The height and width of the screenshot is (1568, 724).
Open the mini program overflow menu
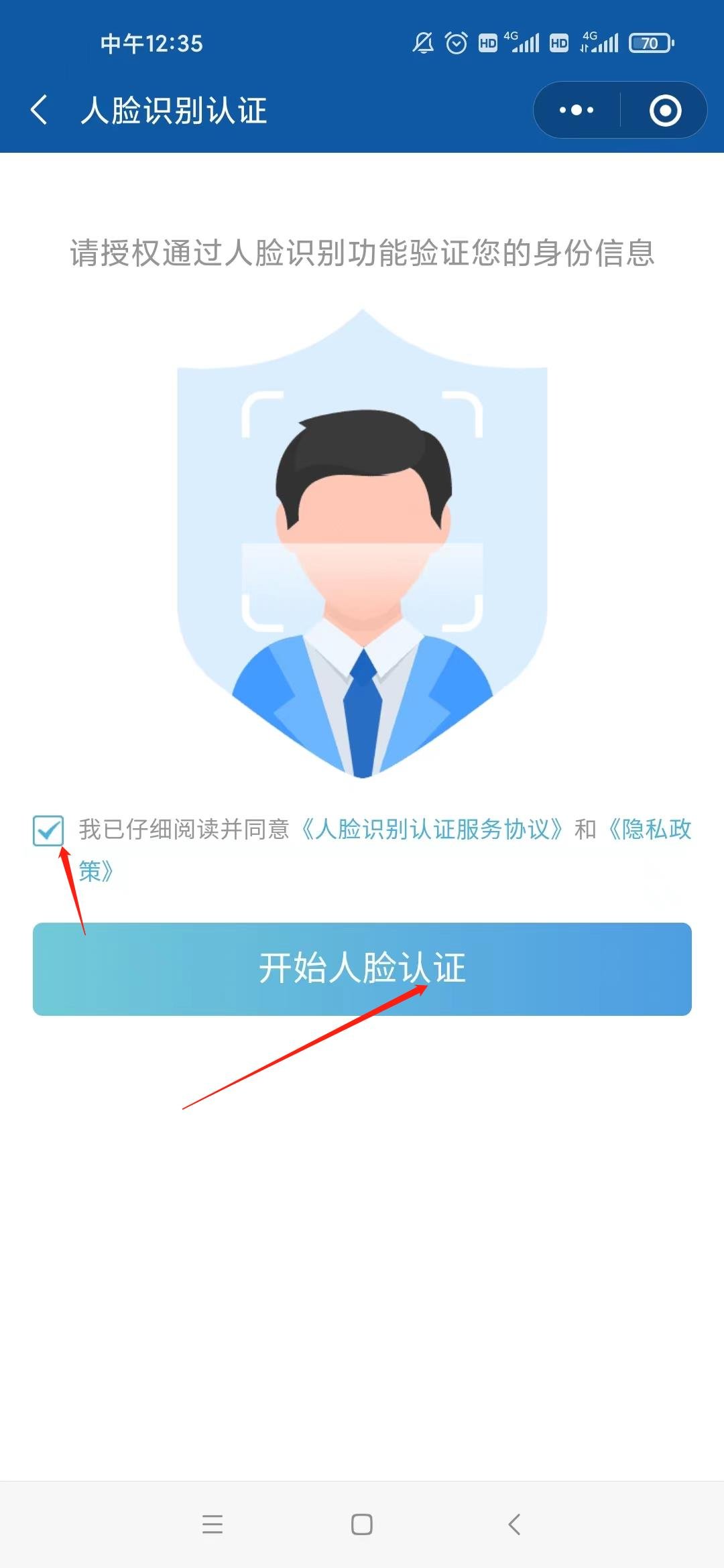(577, 110)
